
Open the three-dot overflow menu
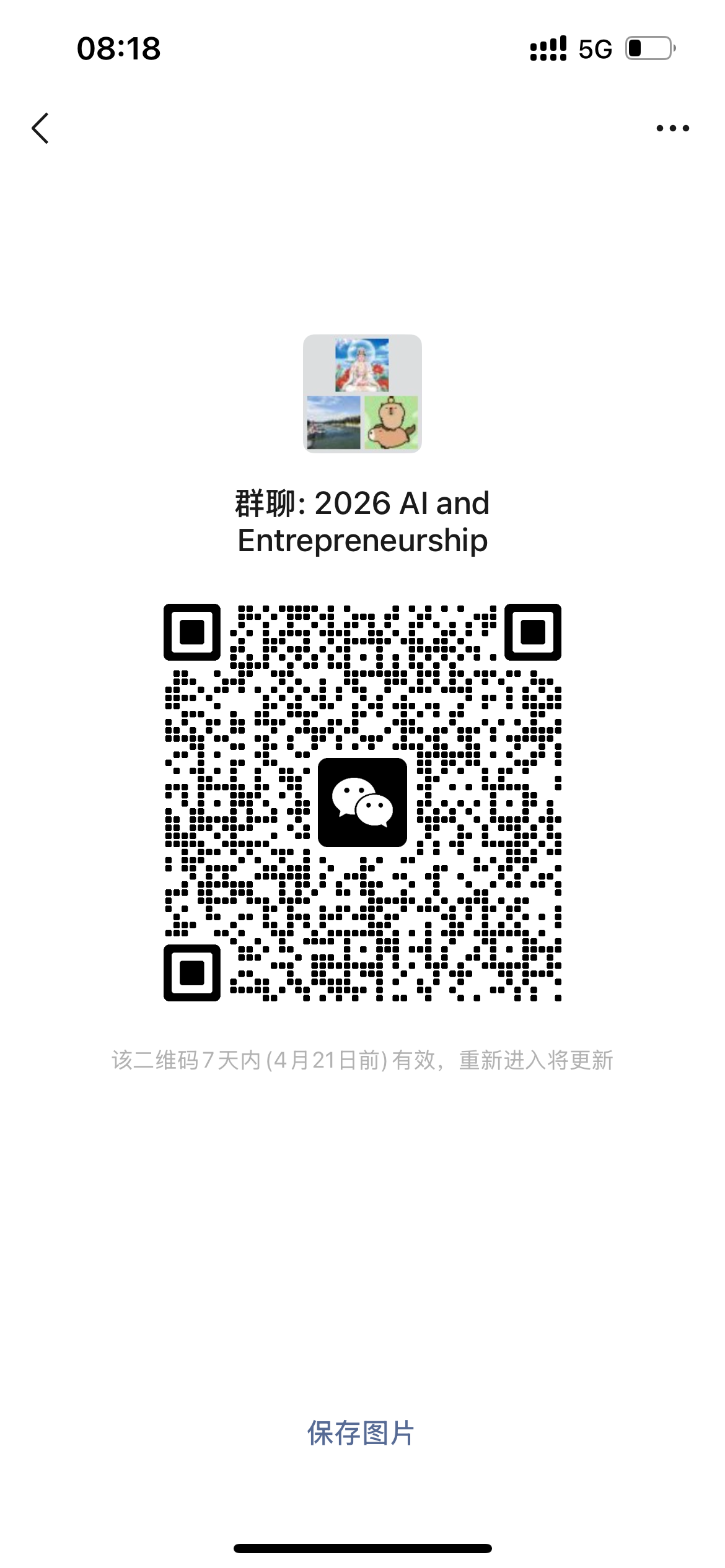click(x=672, y=128)
